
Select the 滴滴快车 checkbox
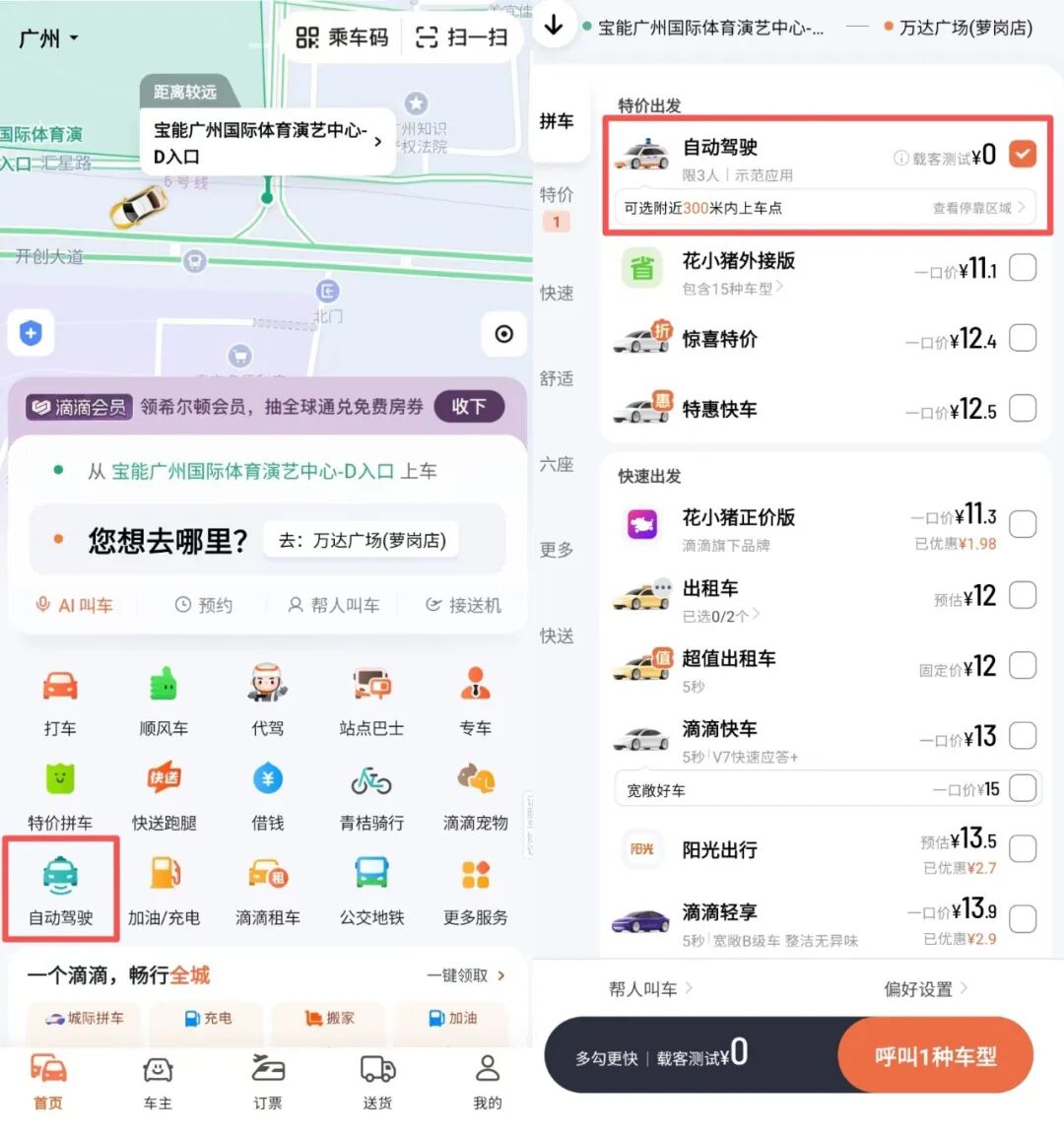coord(1023,735)
